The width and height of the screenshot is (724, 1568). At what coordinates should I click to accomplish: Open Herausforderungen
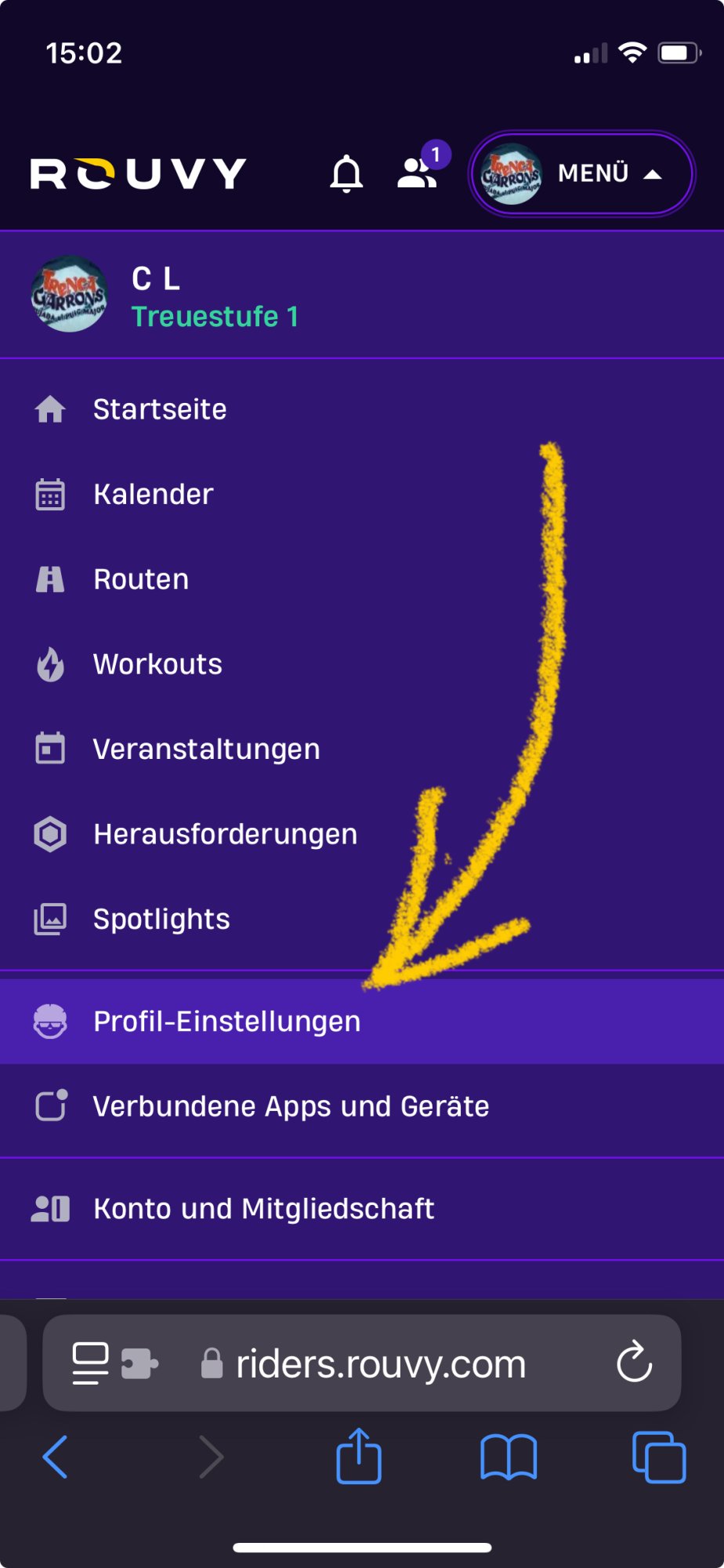[x=225, y=834]
